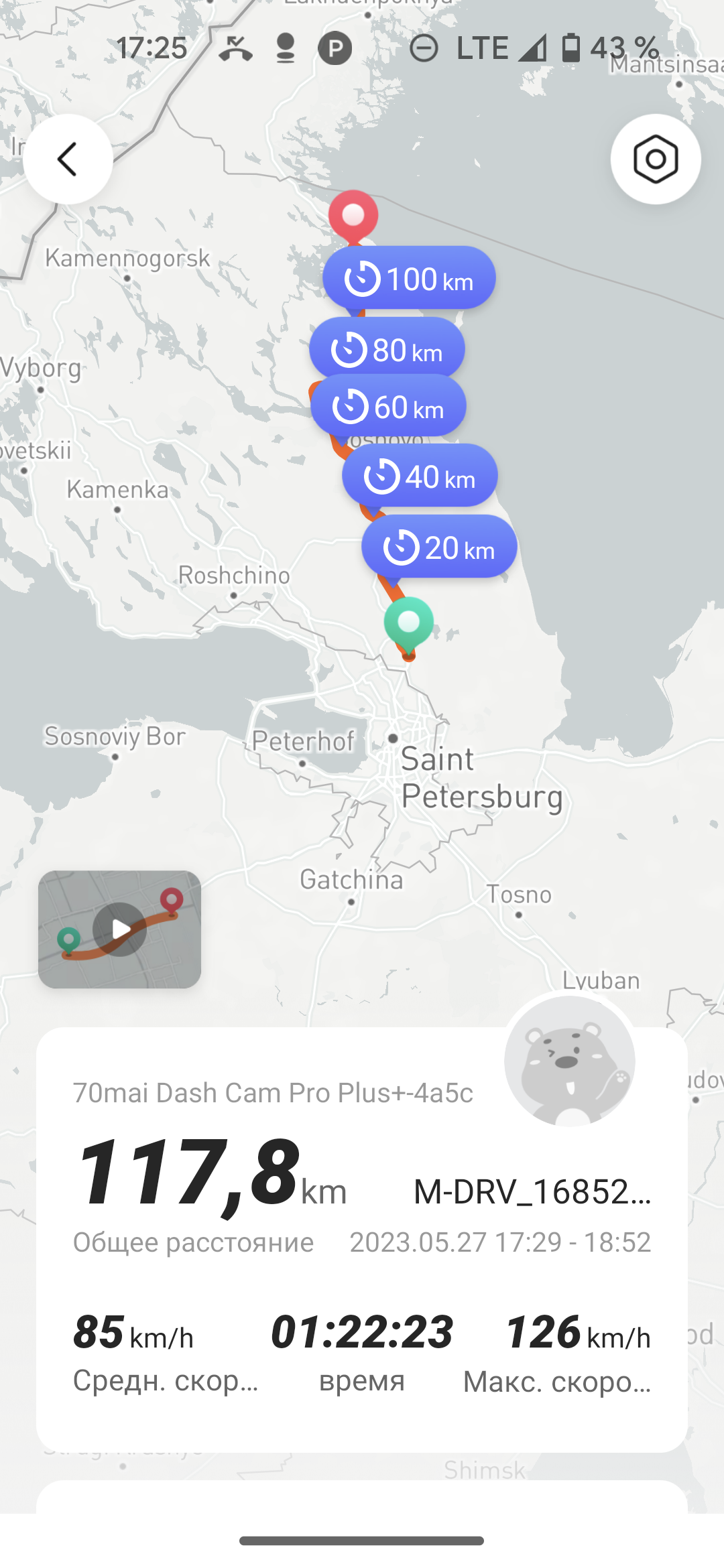
Task: Select the 80 km distance marker
Action: (387, 348)
